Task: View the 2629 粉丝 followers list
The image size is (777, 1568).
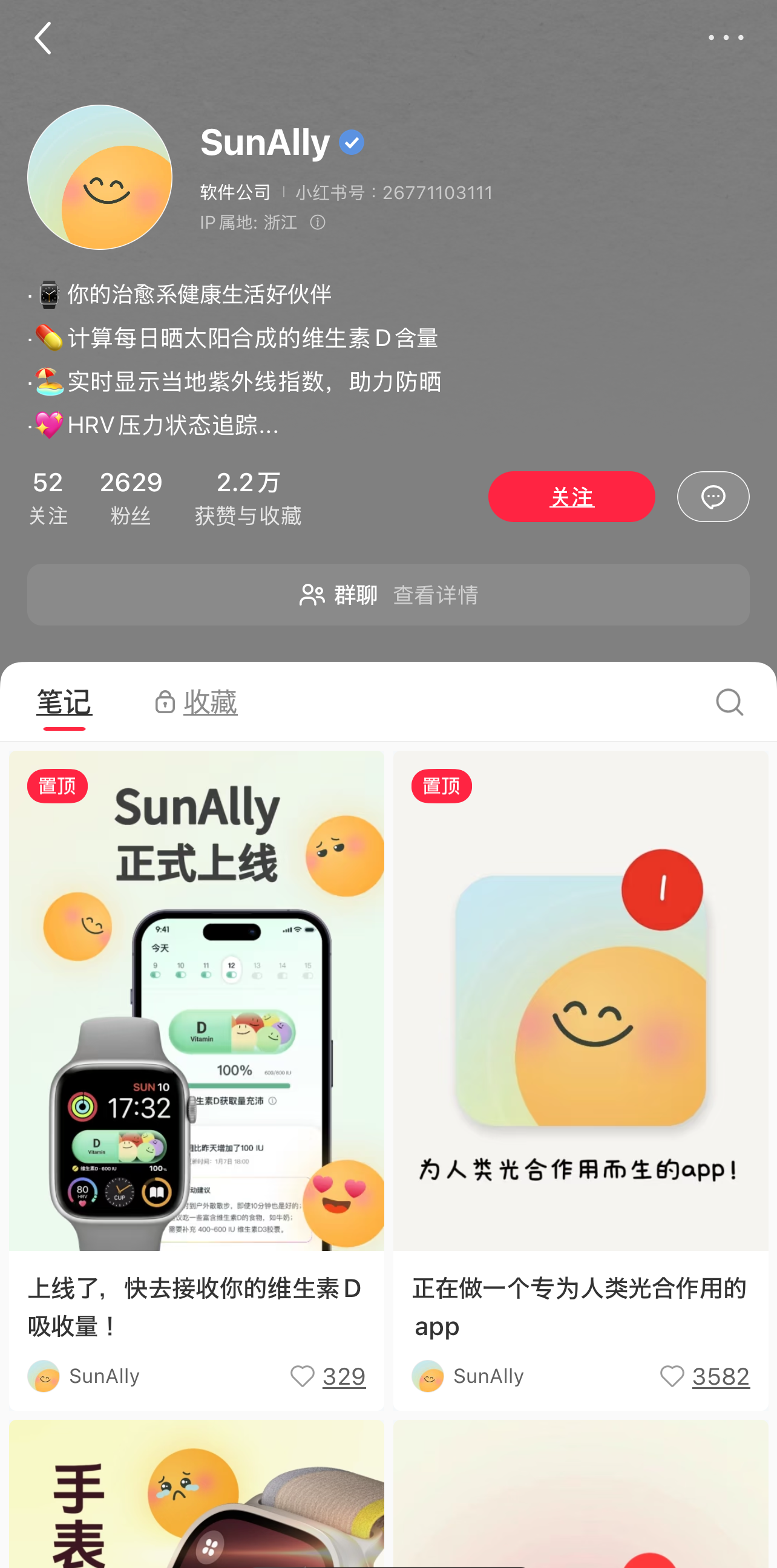Action: tap(131, 498)
